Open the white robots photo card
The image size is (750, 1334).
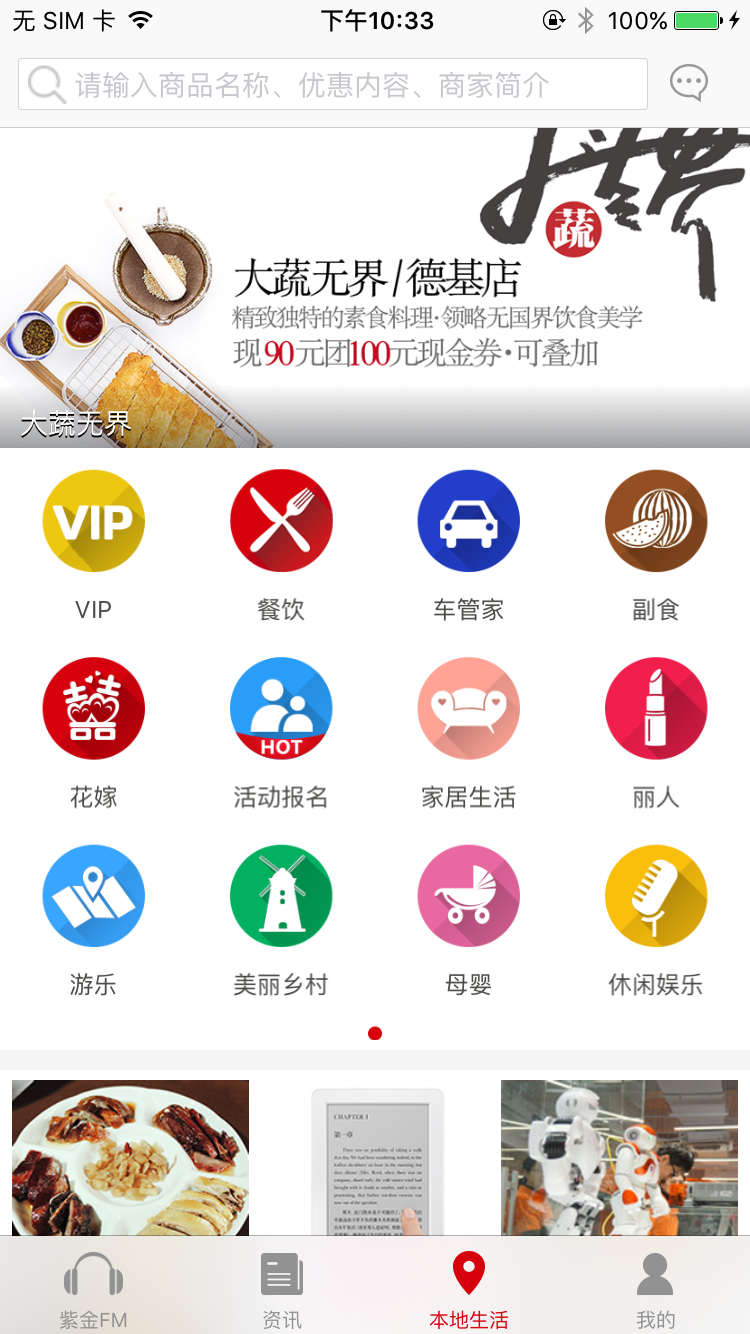point(619,1157)
